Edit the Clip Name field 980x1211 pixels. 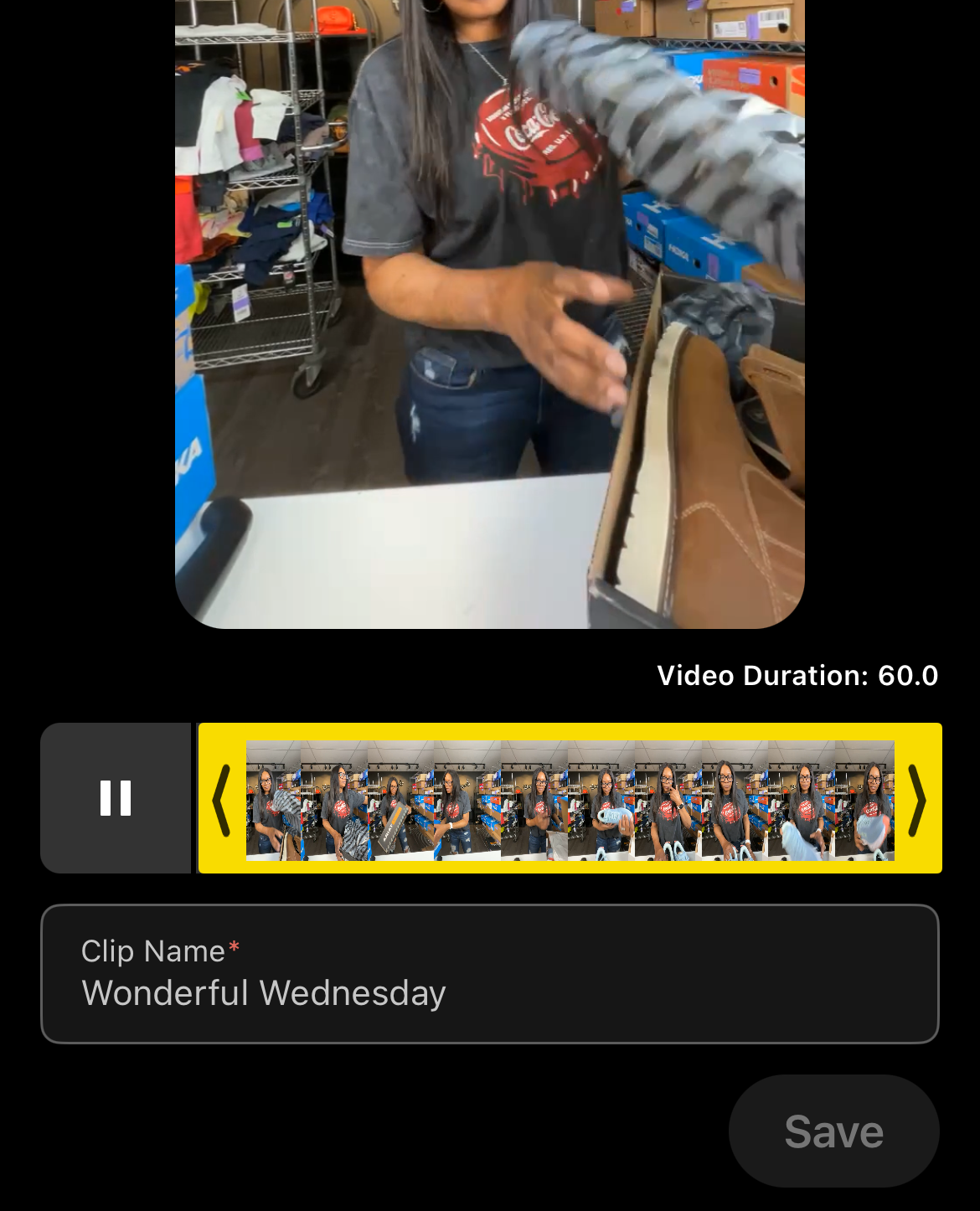point(489,974)
